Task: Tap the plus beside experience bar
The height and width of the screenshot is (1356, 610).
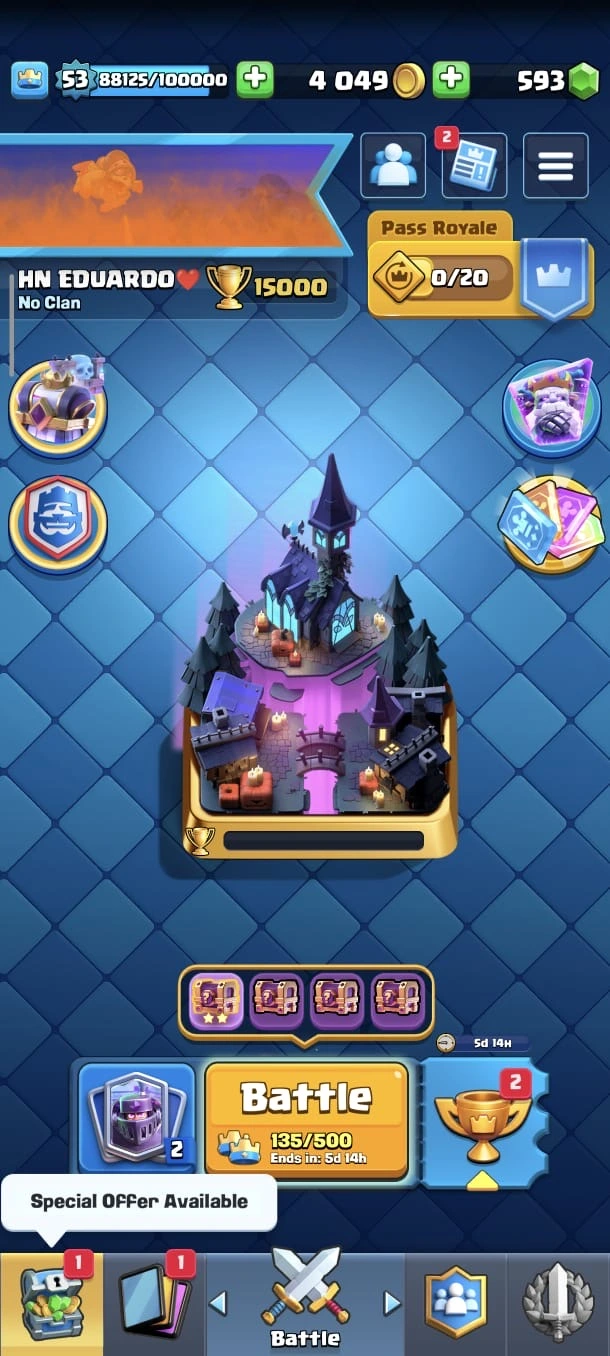Action: coord(255,80)
